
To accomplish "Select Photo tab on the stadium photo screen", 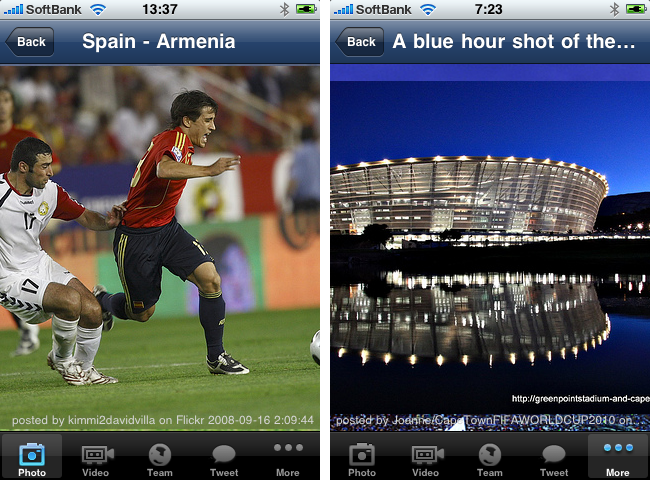I will [362, 458].
